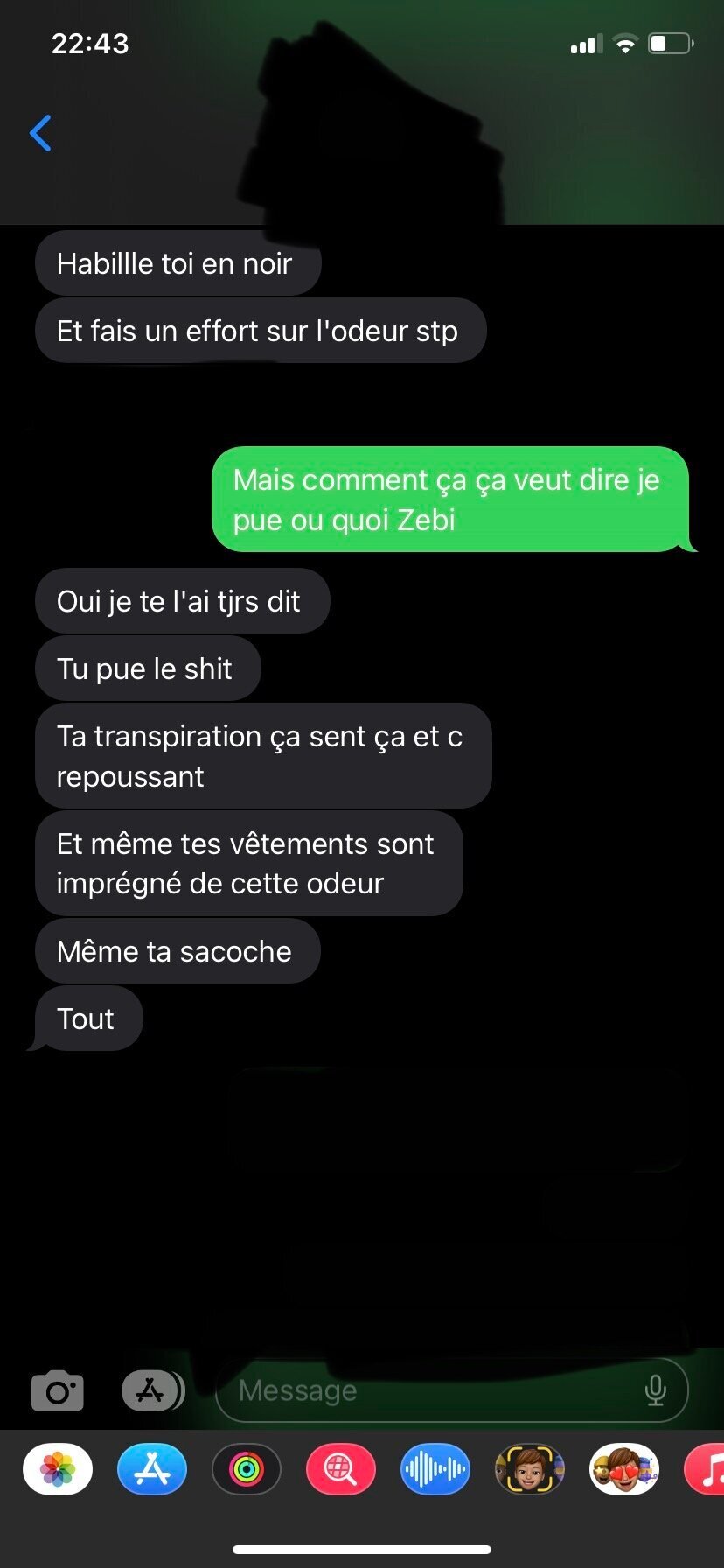Open the Music iMessage app
This screenshot has height=1568, width=724.
tap(705, 1469)
